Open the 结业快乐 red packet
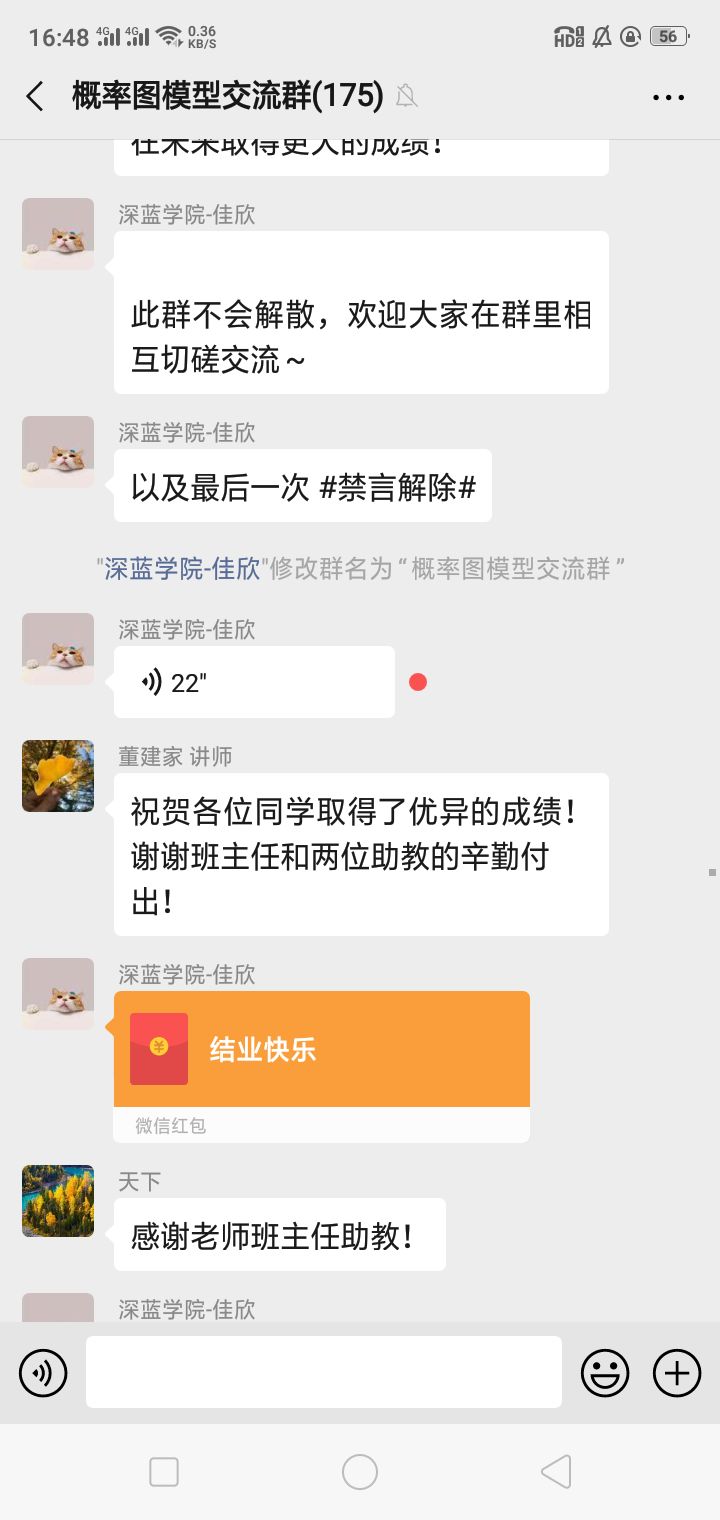720x1520 pixels. [x=321, y=1050]
